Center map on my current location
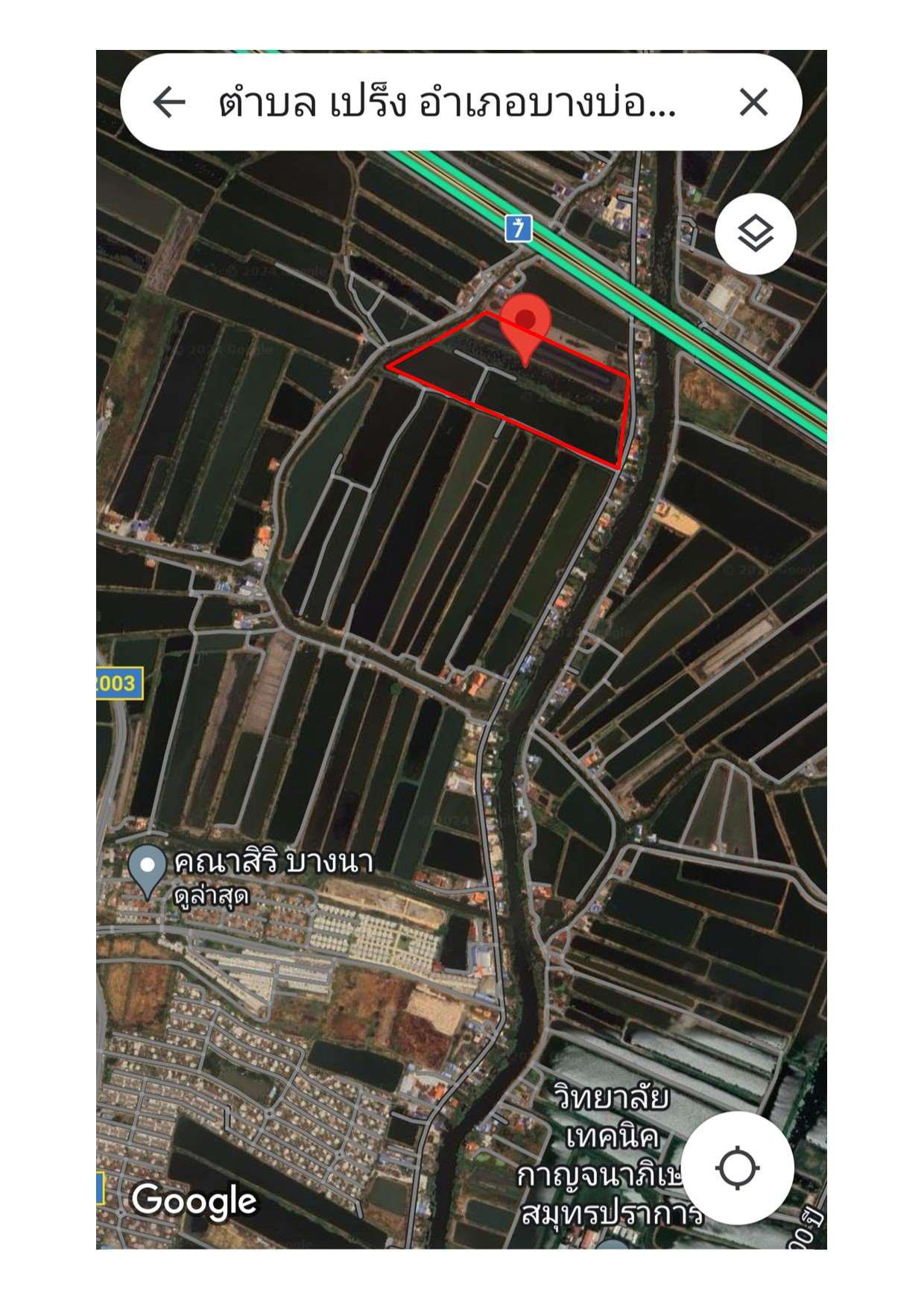 (x=737, y=1168)
